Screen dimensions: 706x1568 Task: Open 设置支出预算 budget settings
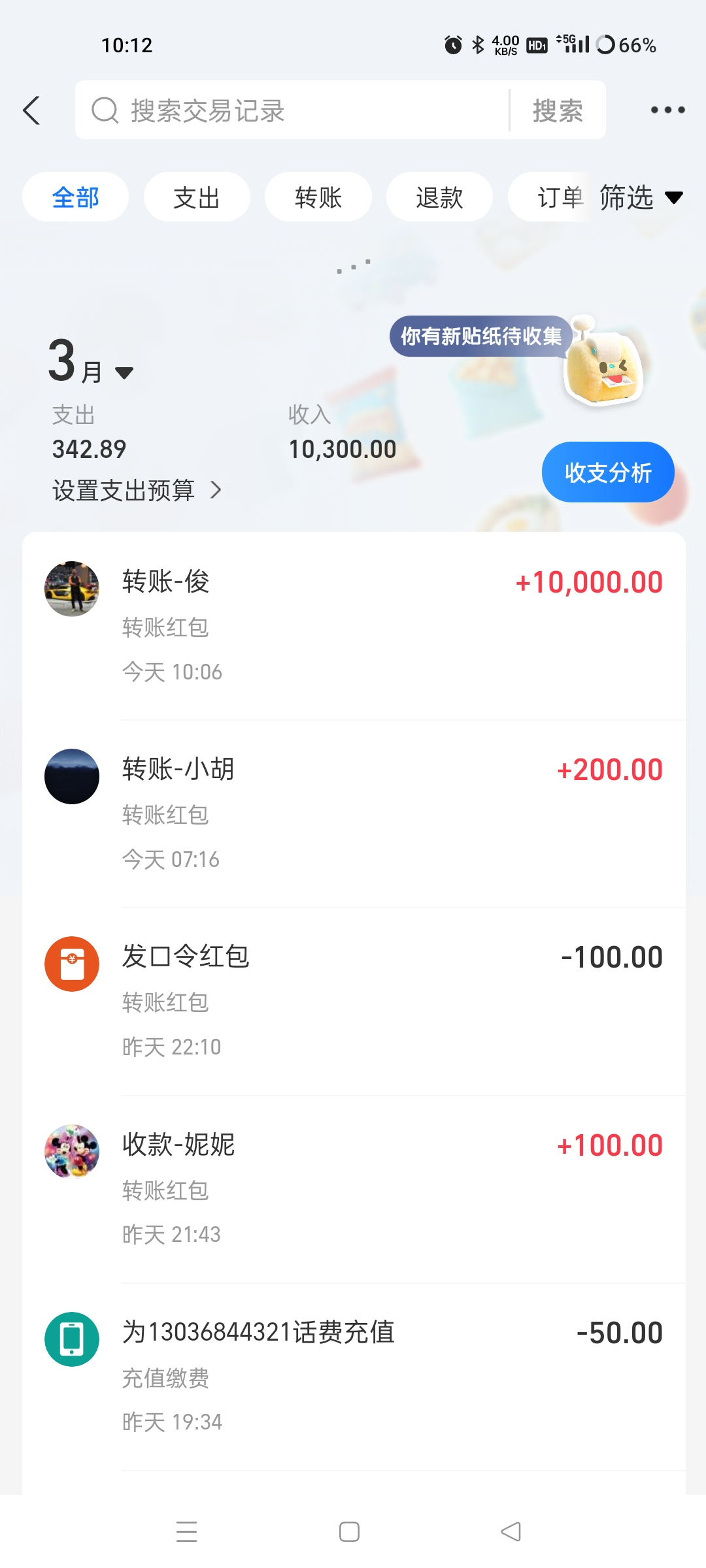137,490
